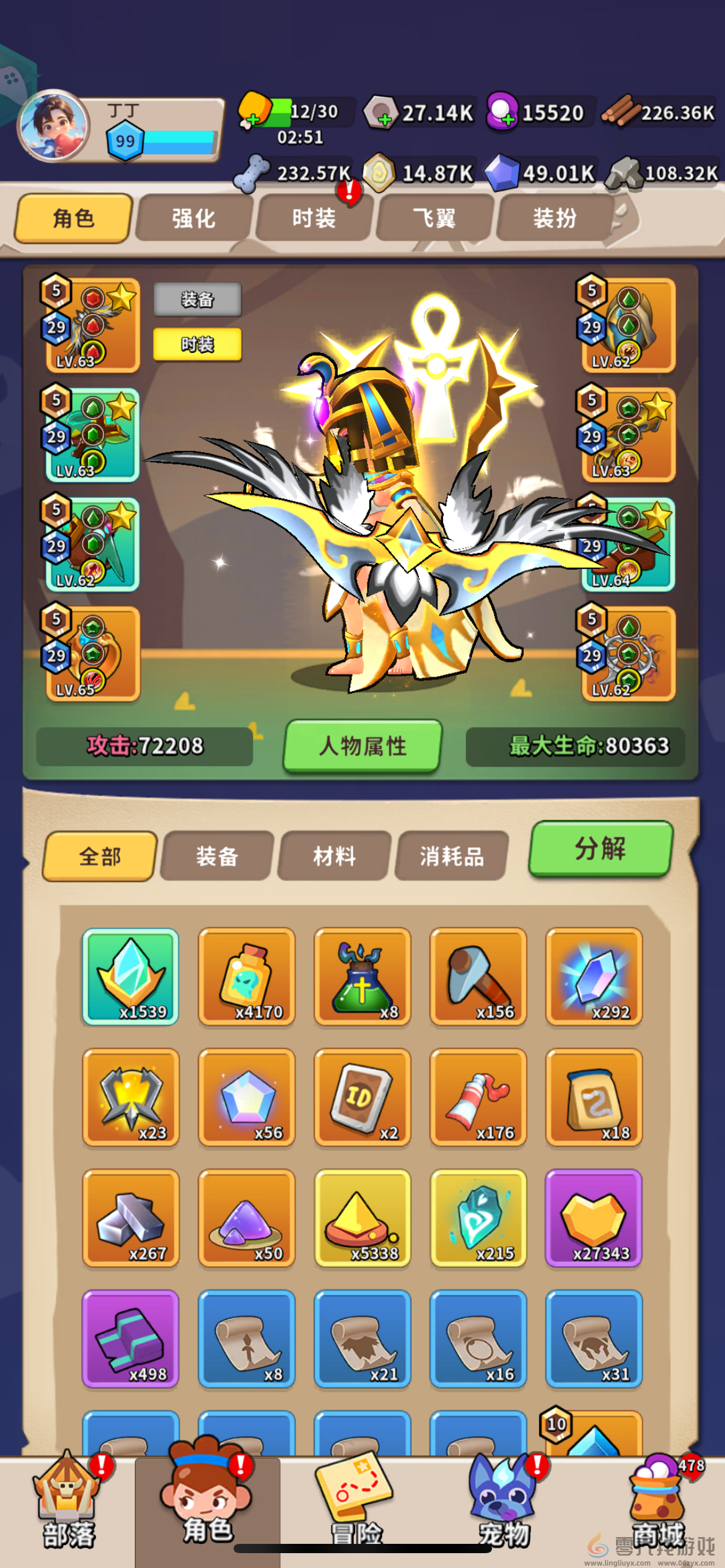725x1568 pixels.
Task: Select the gold heart item x27343
Action: pos(593,1217)
